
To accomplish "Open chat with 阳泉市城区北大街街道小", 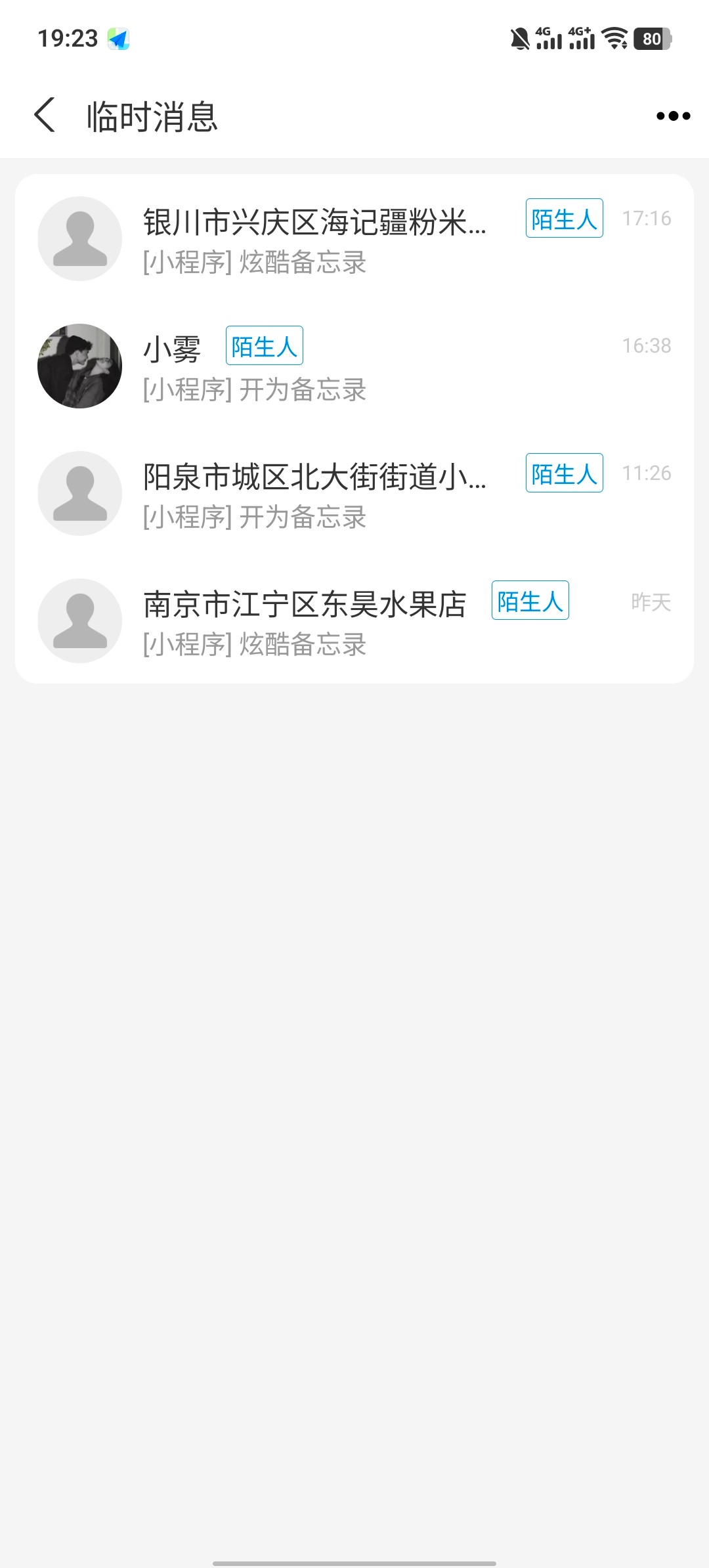I will tap(354, 494).
